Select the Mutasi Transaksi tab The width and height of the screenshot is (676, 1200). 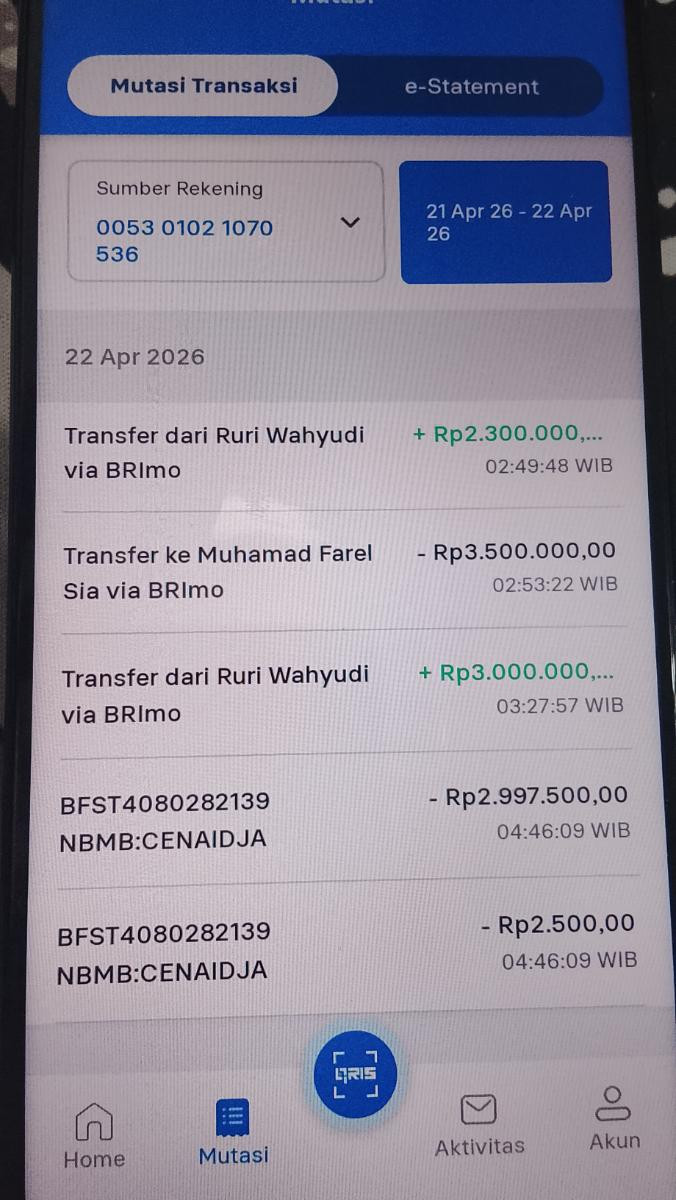click(203, 86)
